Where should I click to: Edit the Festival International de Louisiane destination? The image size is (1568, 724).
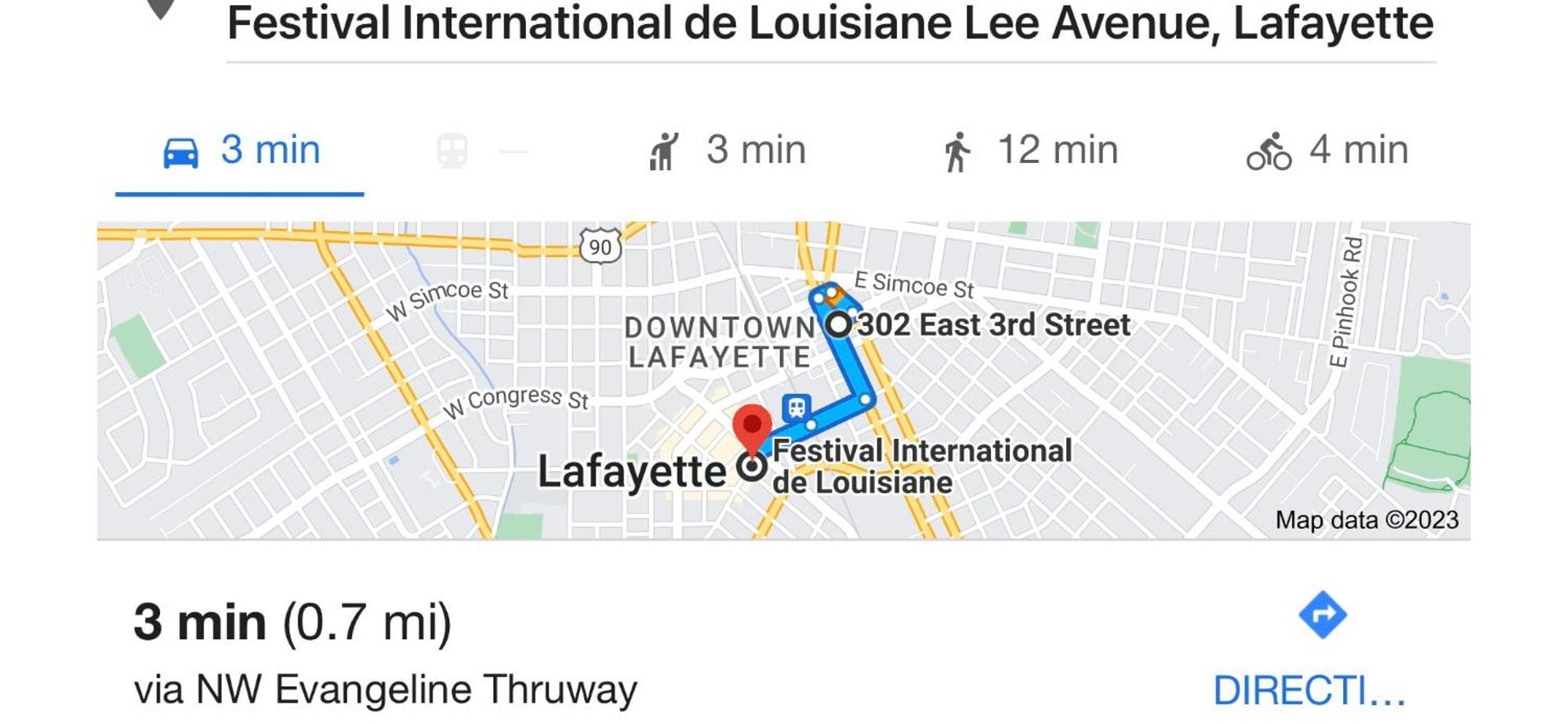829,24
